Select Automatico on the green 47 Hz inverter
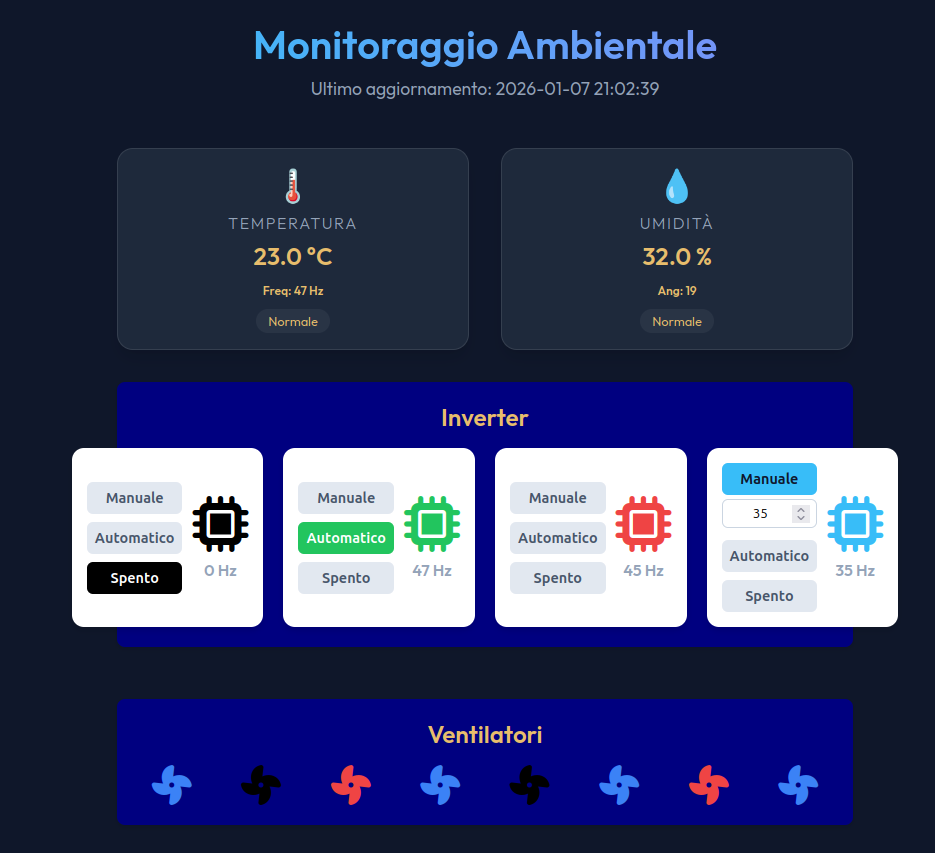The image size is (935, 853). 346,538
